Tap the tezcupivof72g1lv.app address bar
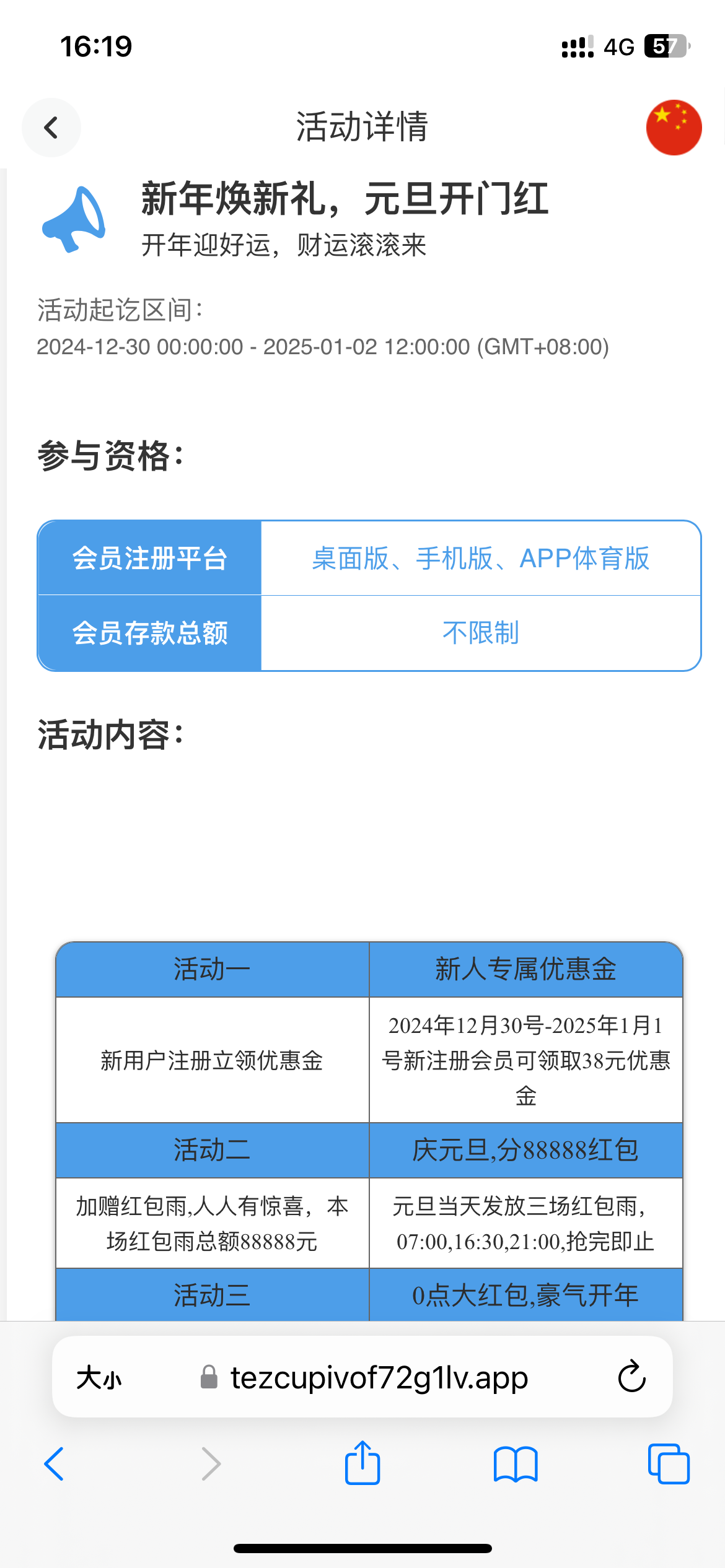 pyautogui.click(x=379, y=1378)
